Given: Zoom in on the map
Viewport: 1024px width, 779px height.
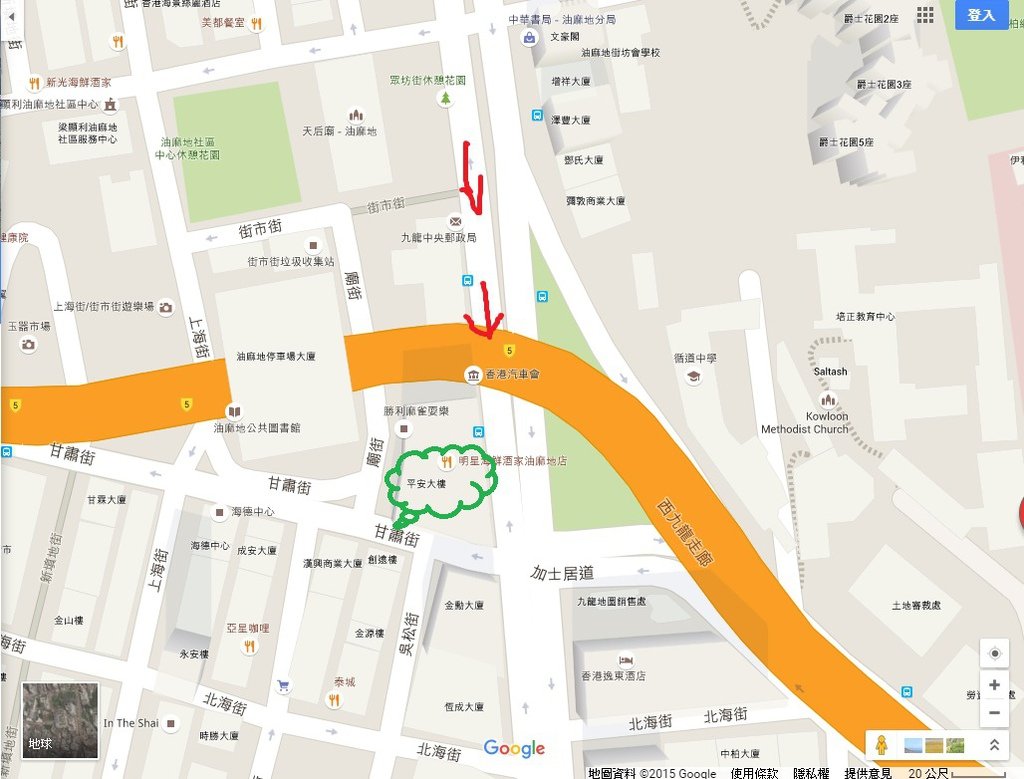Looking at the screenshot, I should pyautogui.click(x=994, y=686).
